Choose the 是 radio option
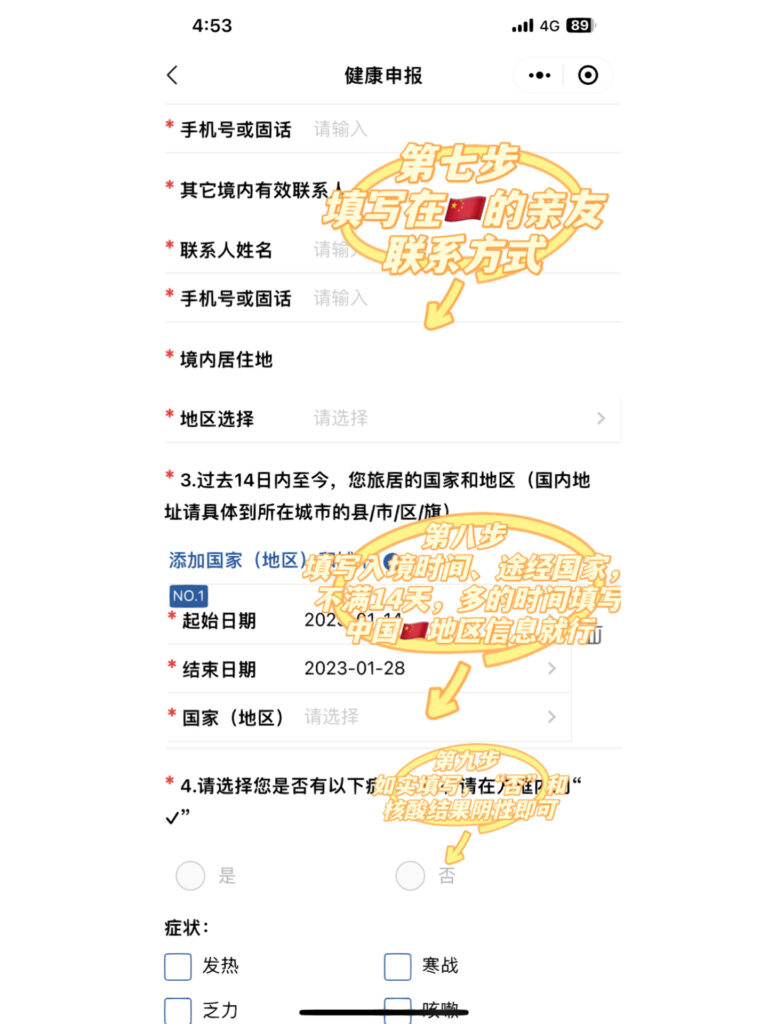768x1024 pixels. coord(191,876)
